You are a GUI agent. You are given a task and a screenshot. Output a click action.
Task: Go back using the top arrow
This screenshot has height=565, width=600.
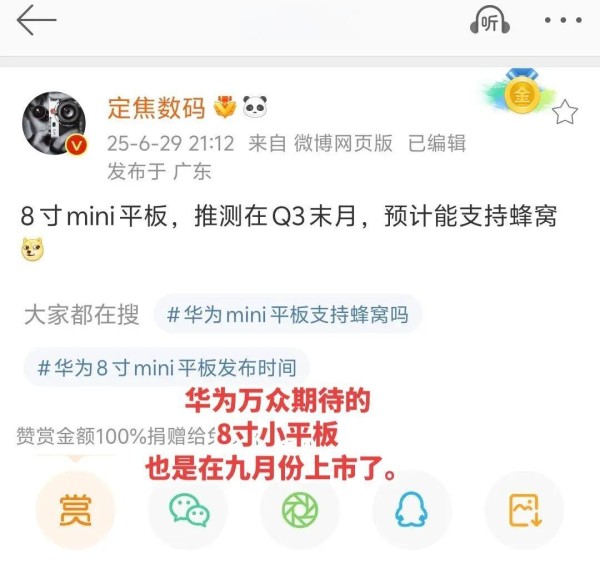pyautogui.click(x=37, y=20)
